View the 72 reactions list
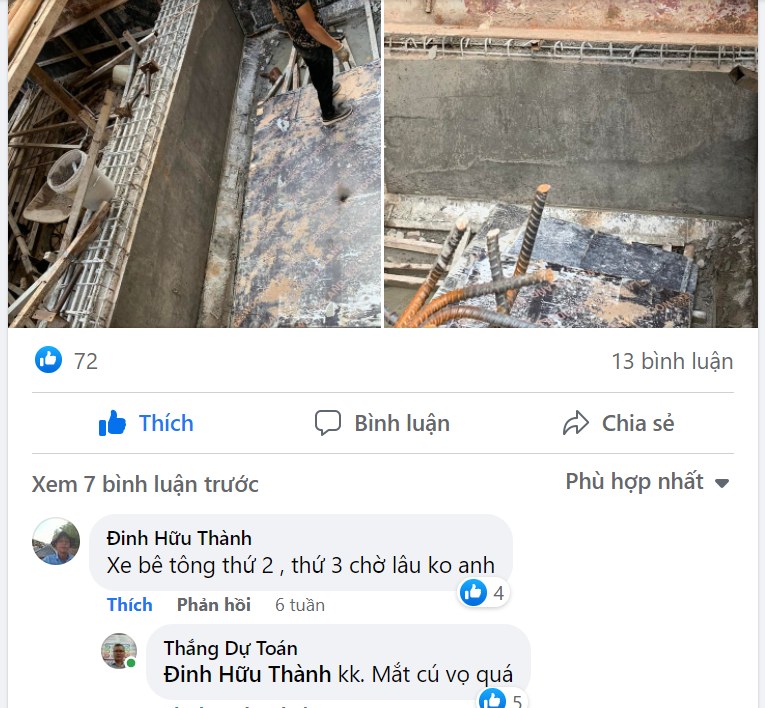Image resolution: width=765 pixels, height=708 pixels. click(67, 361)
